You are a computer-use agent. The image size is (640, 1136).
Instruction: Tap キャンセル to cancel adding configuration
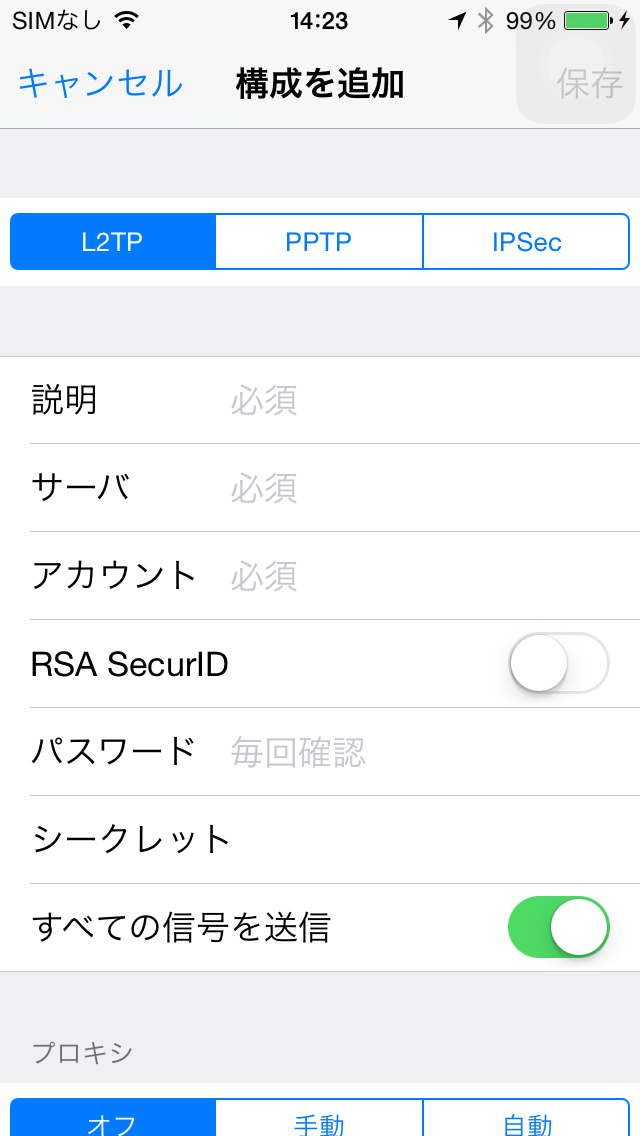coord(100,83)
